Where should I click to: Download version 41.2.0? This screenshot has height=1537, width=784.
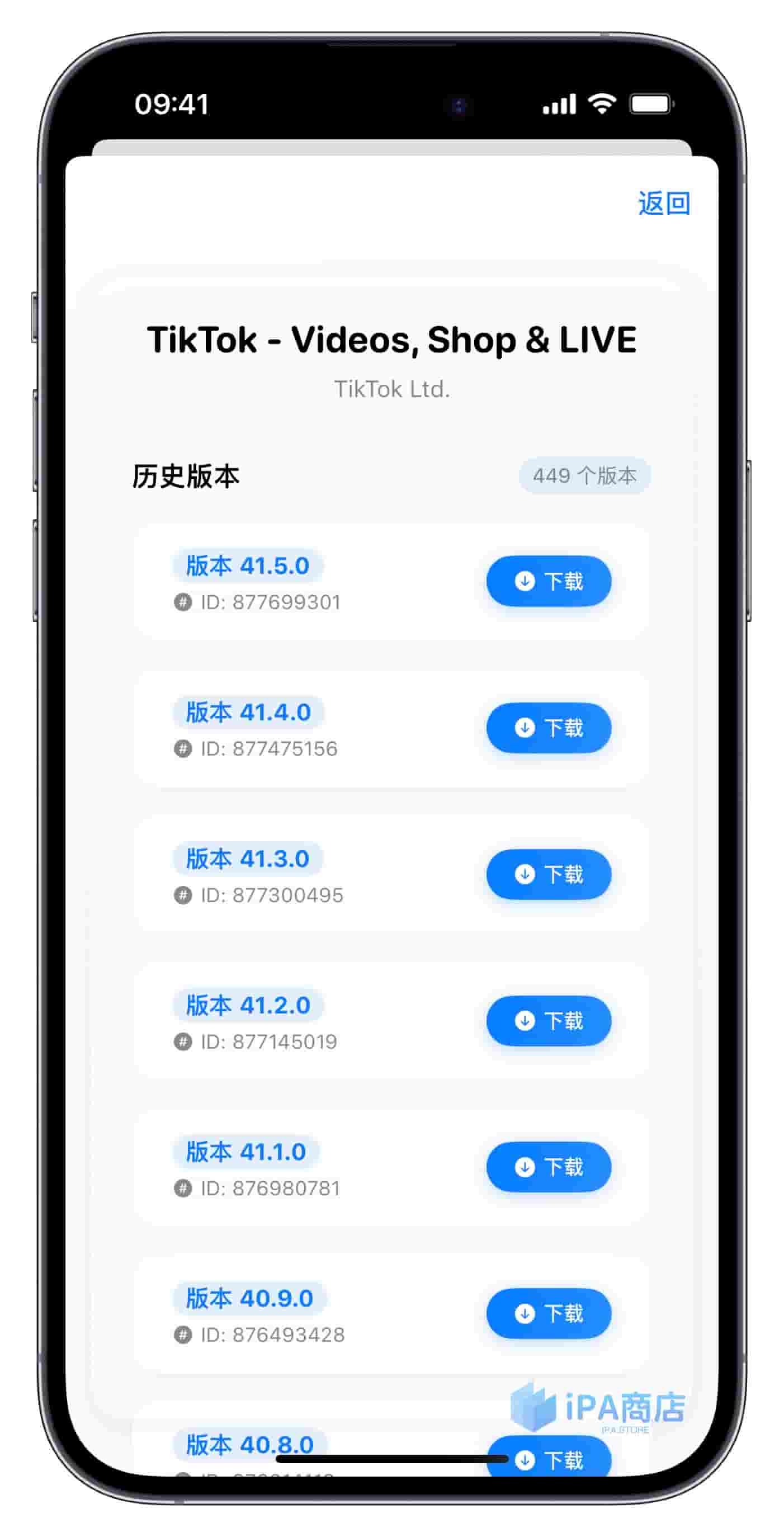549,1020
